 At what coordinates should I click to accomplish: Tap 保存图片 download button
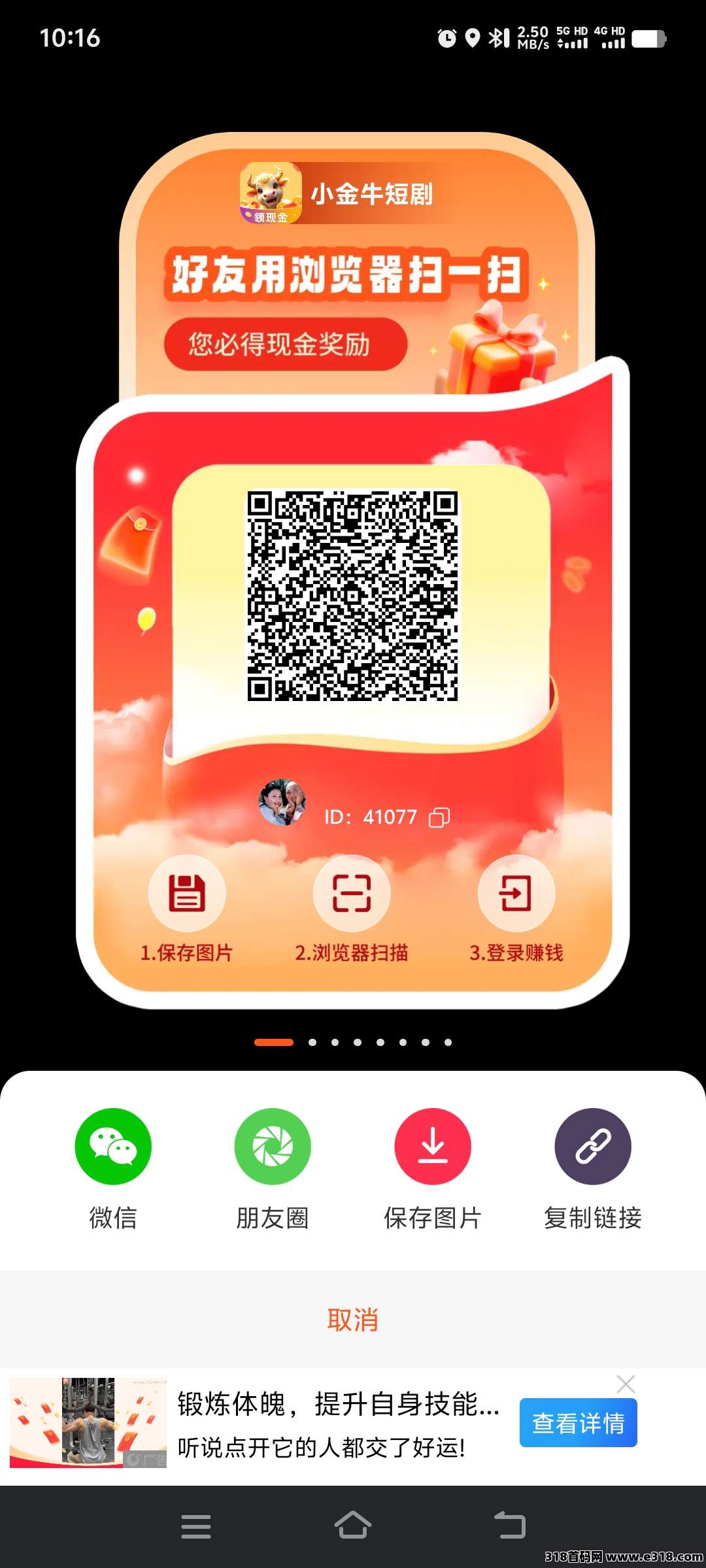(432, 1147)
